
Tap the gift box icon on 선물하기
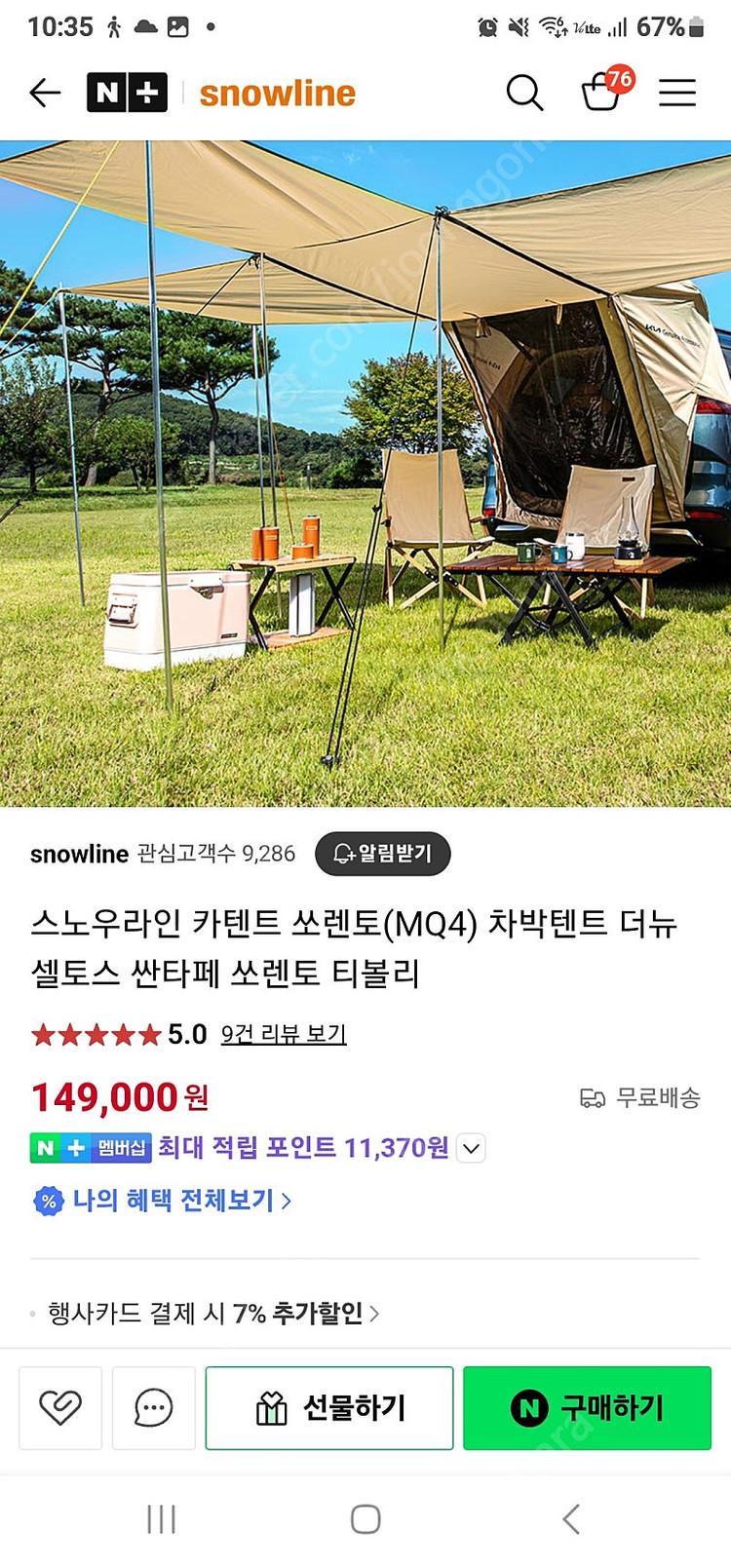[270, 1408]
